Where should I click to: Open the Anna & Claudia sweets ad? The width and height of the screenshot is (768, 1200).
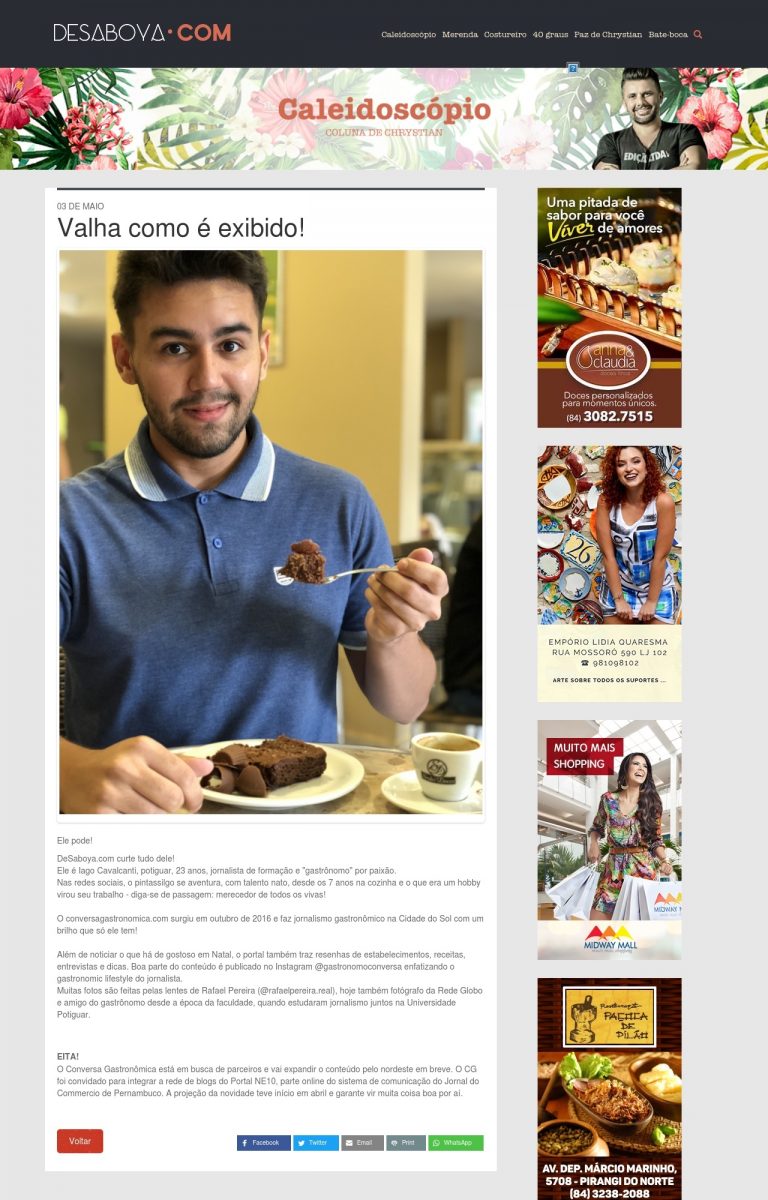coord(609,308)
